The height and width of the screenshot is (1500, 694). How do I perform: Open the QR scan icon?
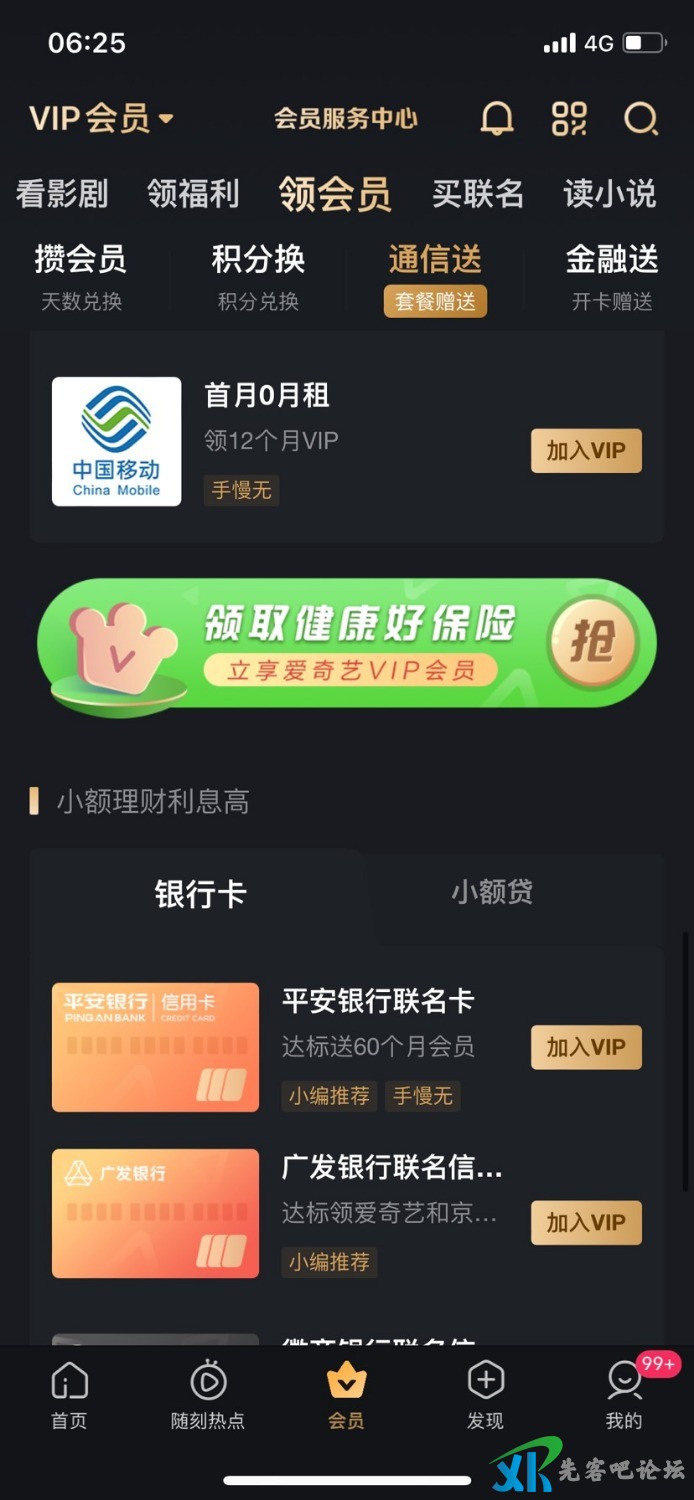[x=569, y=119]
